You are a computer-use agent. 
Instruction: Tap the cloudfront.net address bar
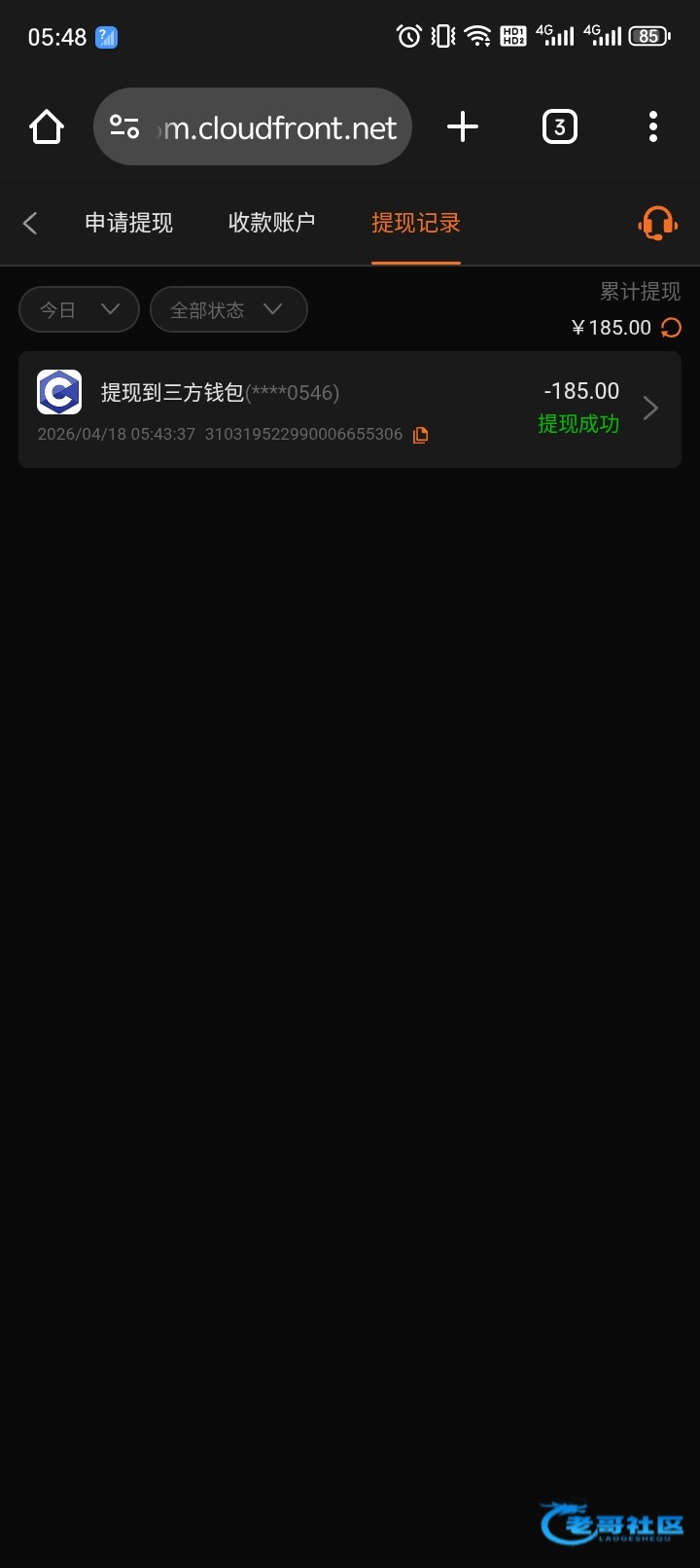277,127
